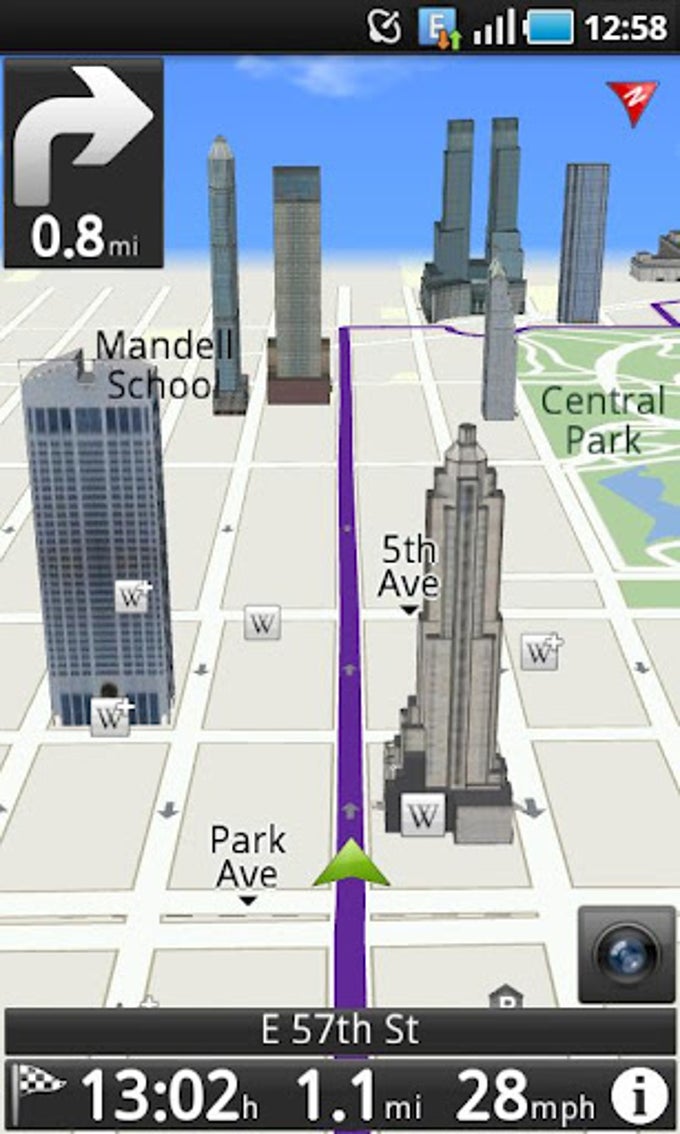Open Wikipedia marker on the Empire-style tower
The height and width of the screenshot is (1134, 680).
click(x=422, y=815)
